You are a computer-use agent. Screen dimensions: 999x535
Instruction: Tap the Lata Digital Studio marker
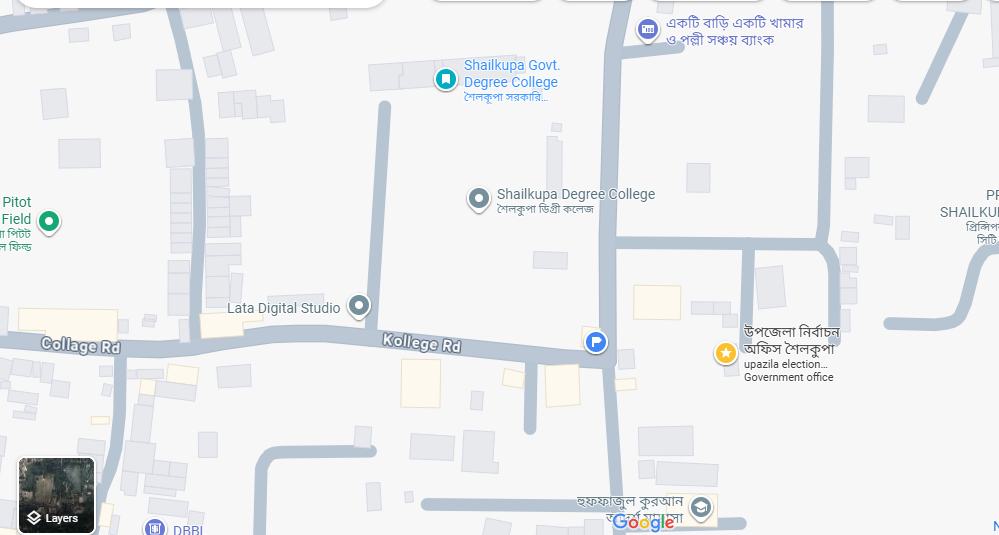pos(359,306)
